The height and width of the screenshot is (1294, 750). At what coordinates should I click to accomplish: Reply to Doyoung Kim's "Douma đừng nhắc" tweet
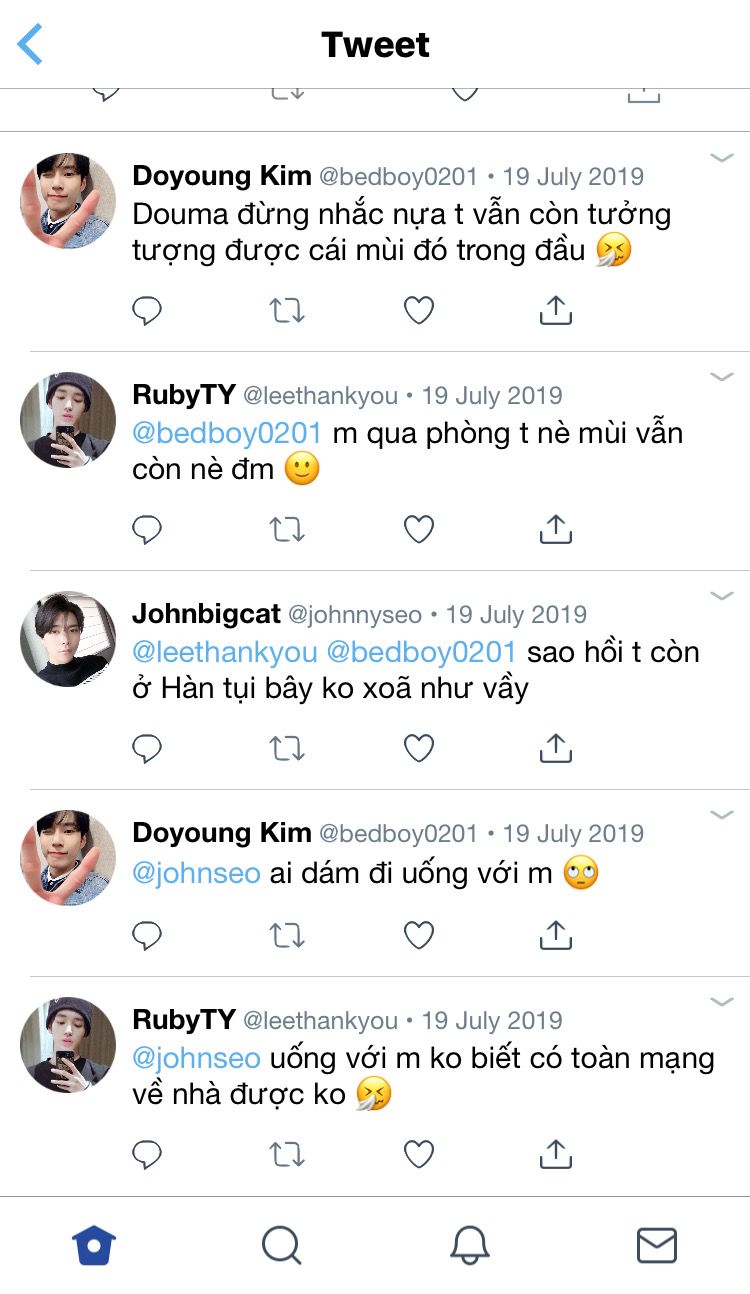pyautogui.click(x=147, y=311)
